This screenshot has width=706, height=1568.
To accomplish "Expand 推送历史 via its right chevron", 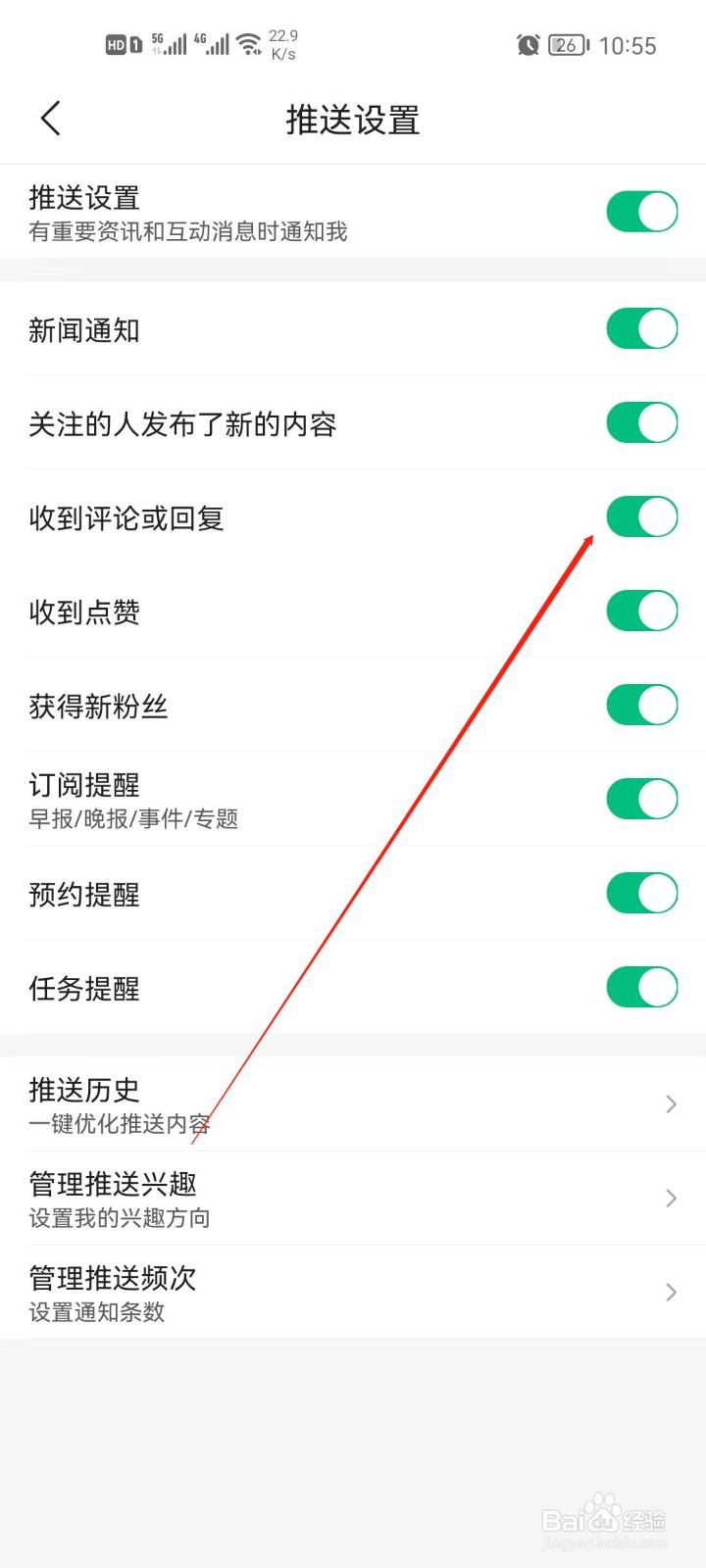I will point(671,1103).
